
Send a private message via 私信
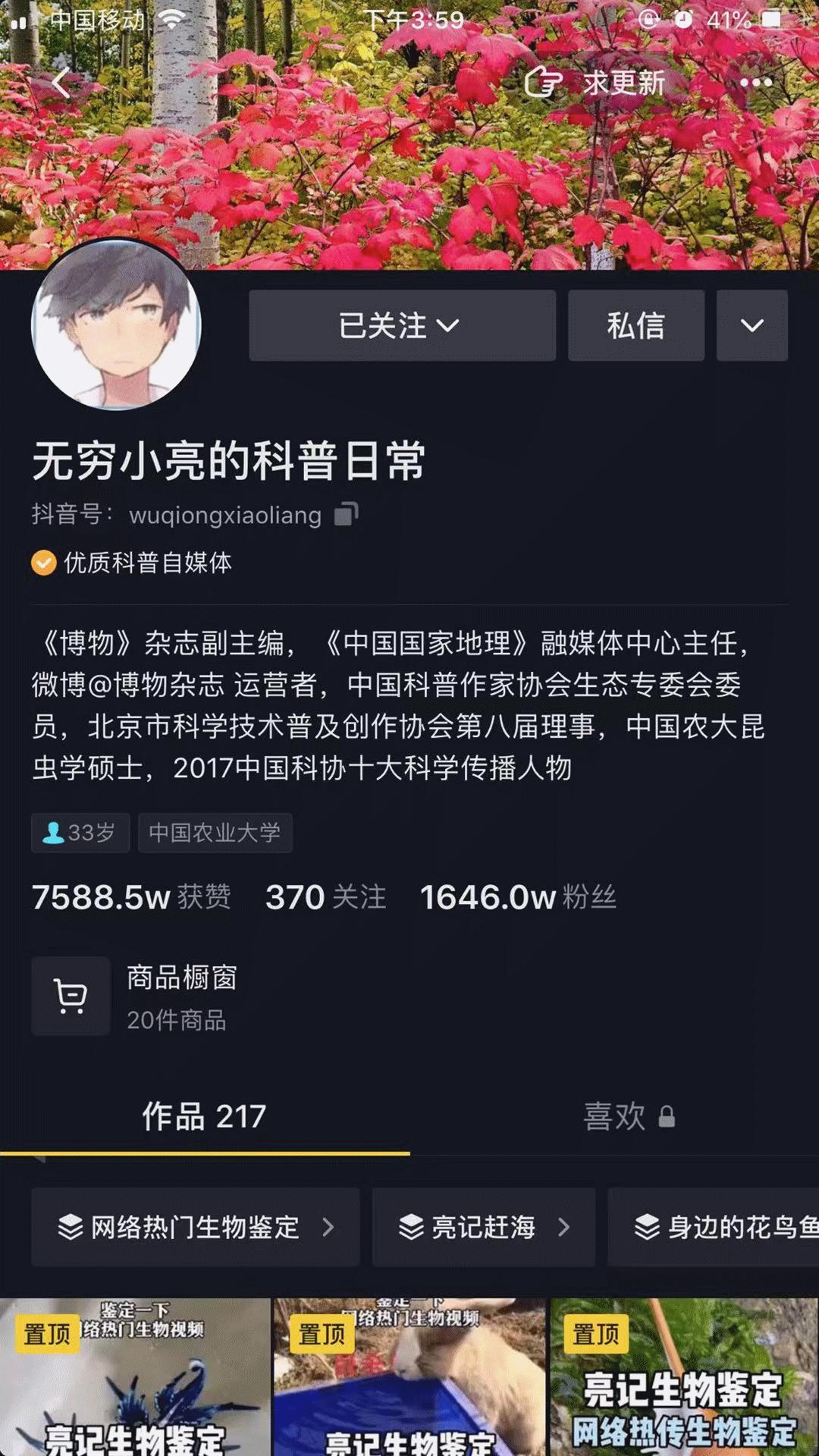point(635,325)
